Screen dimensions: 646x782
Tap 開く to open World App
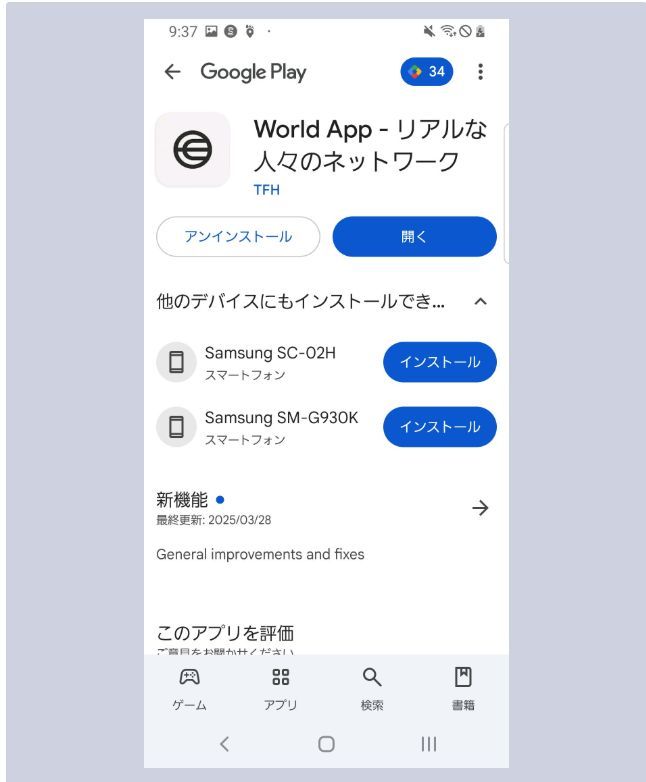(x=414, y=237)
